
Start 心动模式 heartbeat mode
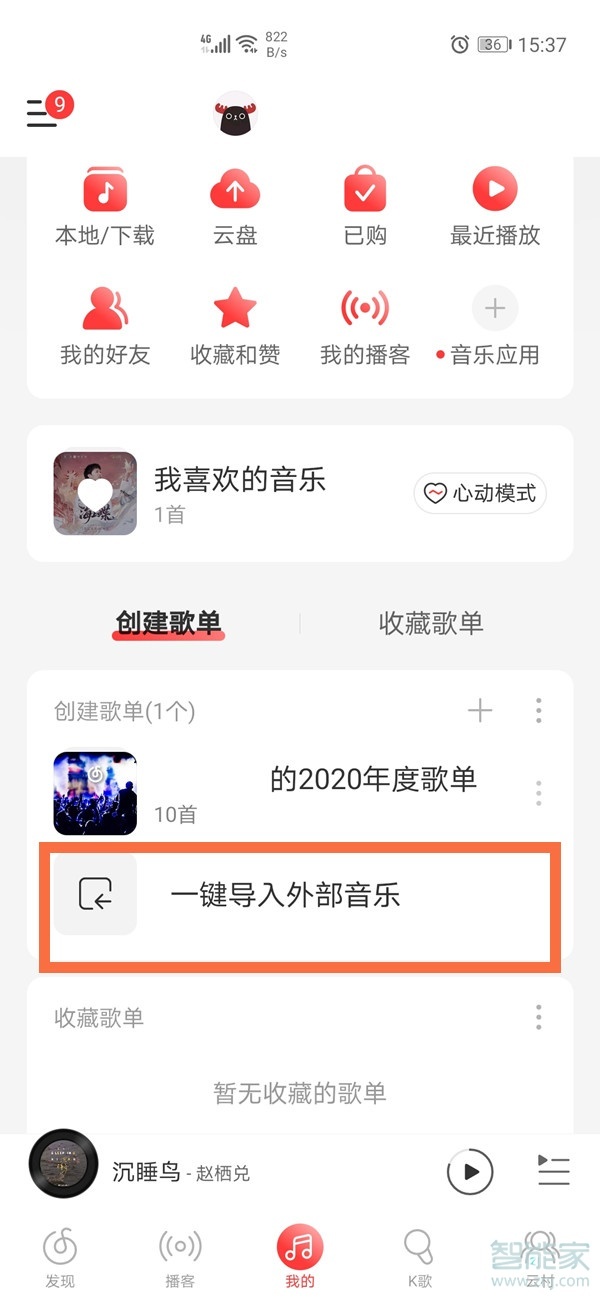(480, 493)
